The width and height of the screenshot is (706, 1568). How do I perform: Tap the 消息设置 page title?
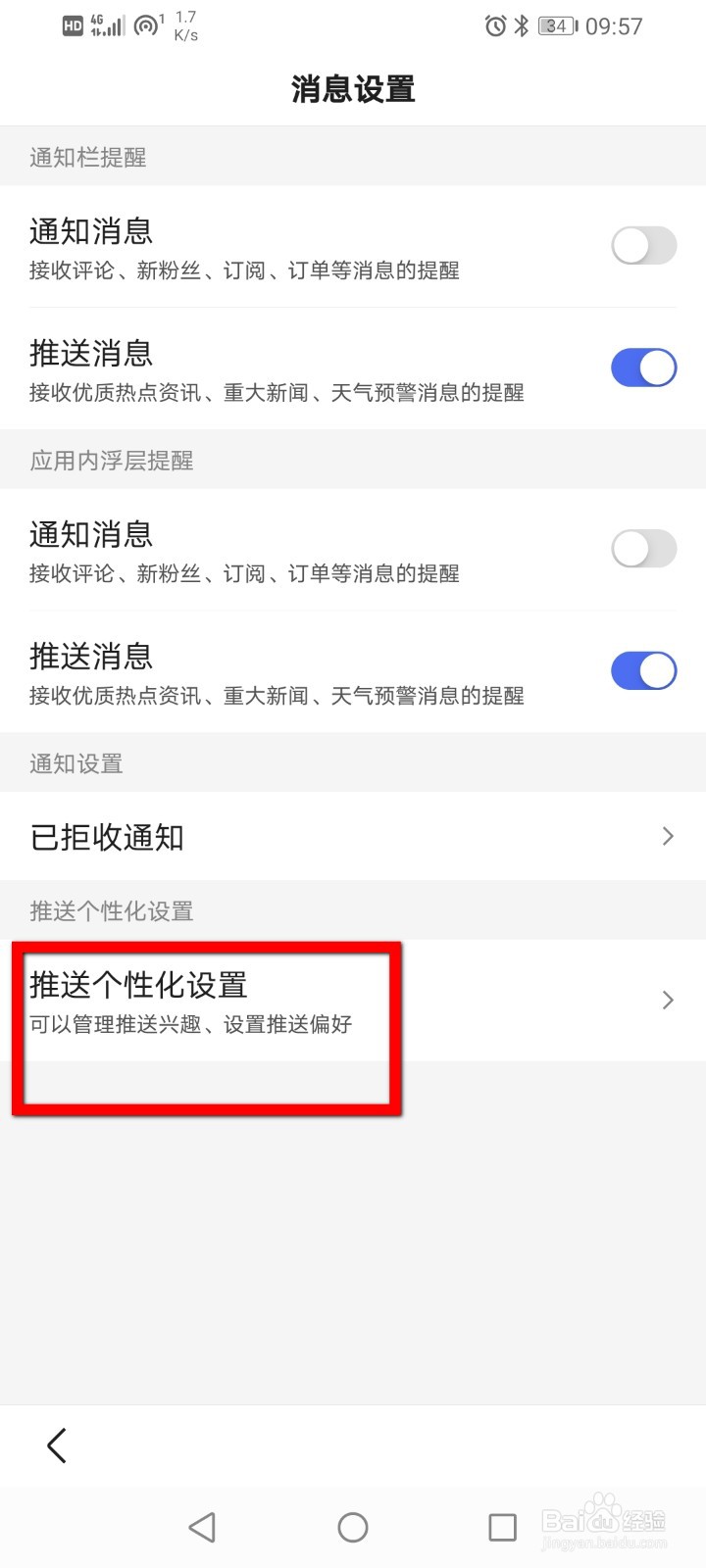coord(352,89)
